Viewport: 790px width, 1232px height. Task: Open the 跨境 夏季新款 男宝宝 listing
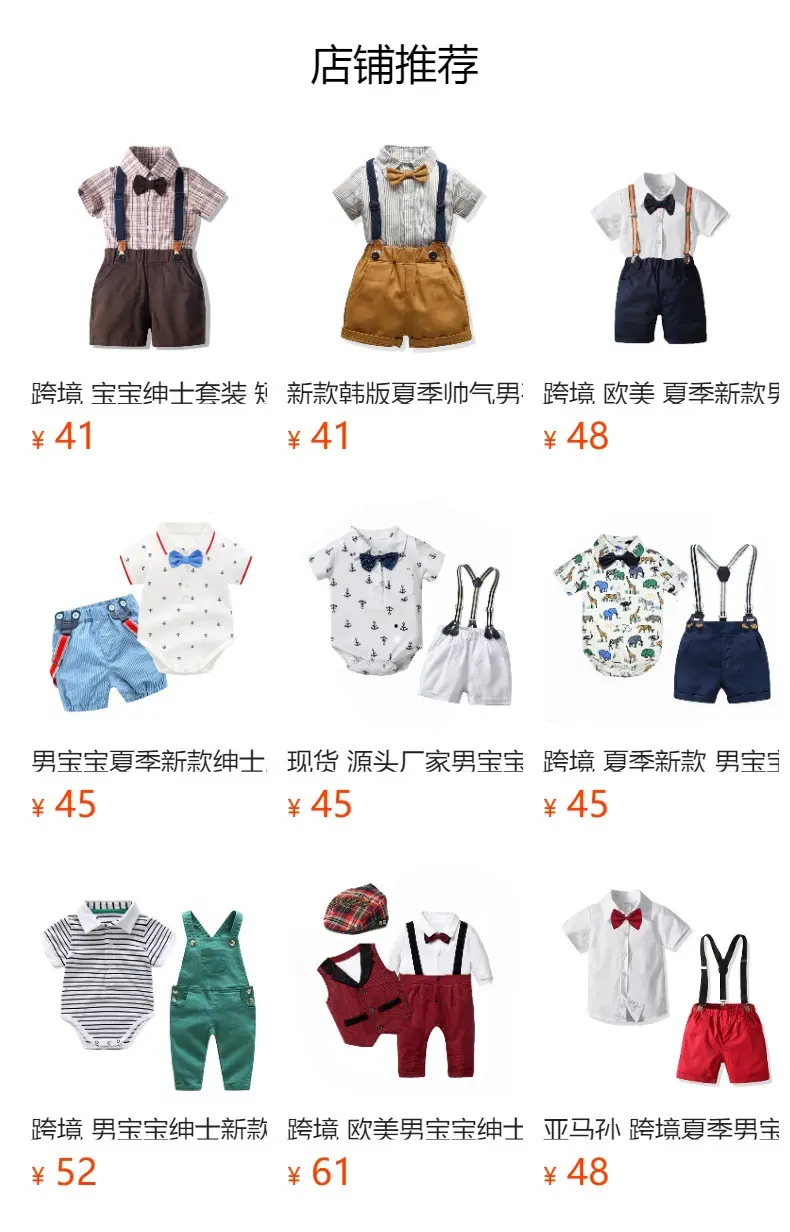coord(660,760)
